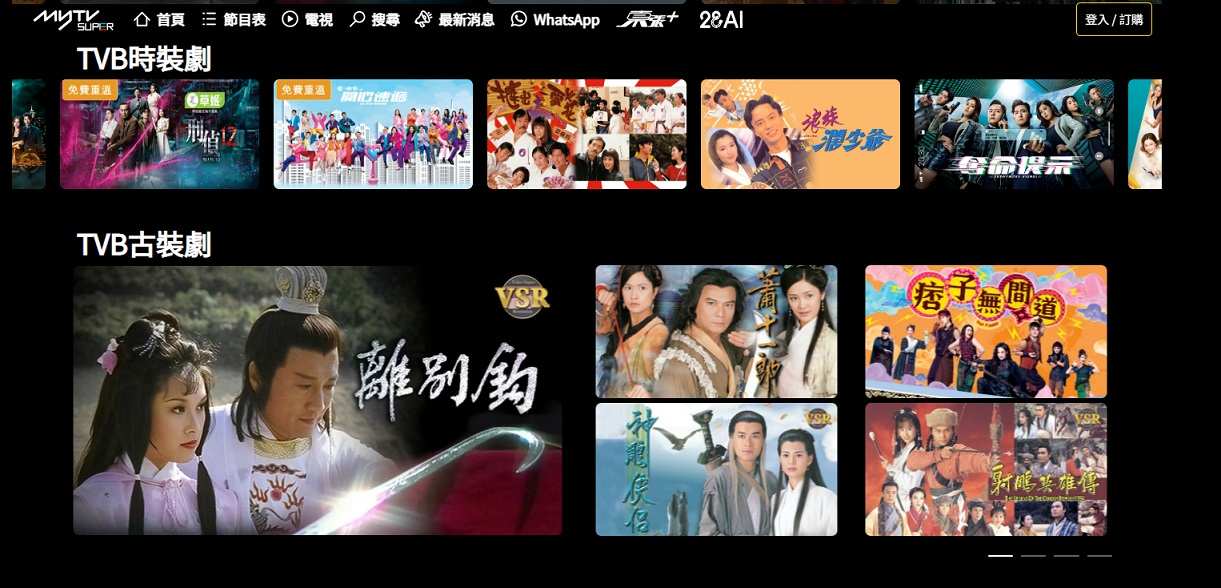
Task: Play the 離別鈎 featured drama
Action: click(x=317, y=400)
